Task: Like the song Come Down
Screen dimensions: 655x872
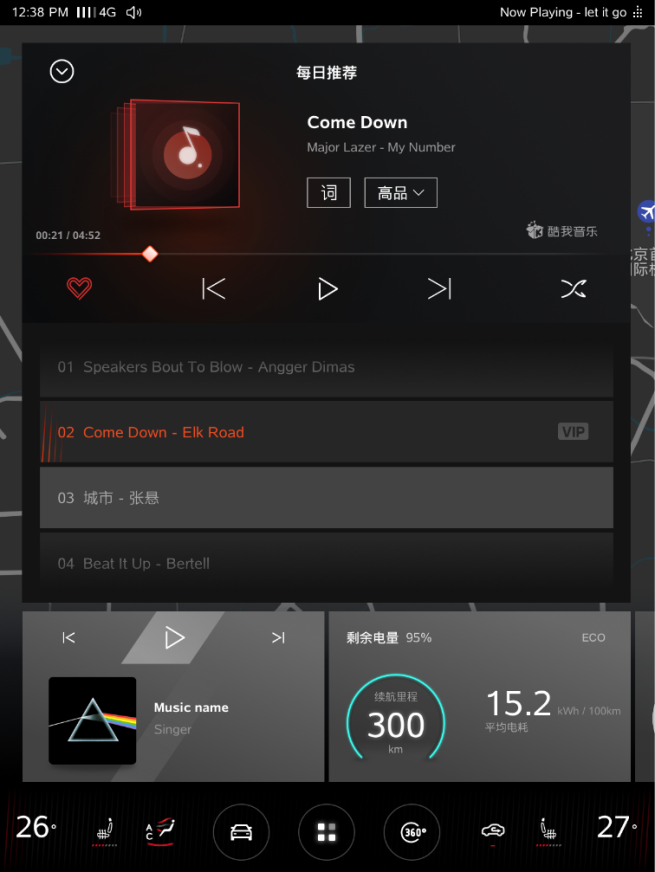Action: pos(79,289)
